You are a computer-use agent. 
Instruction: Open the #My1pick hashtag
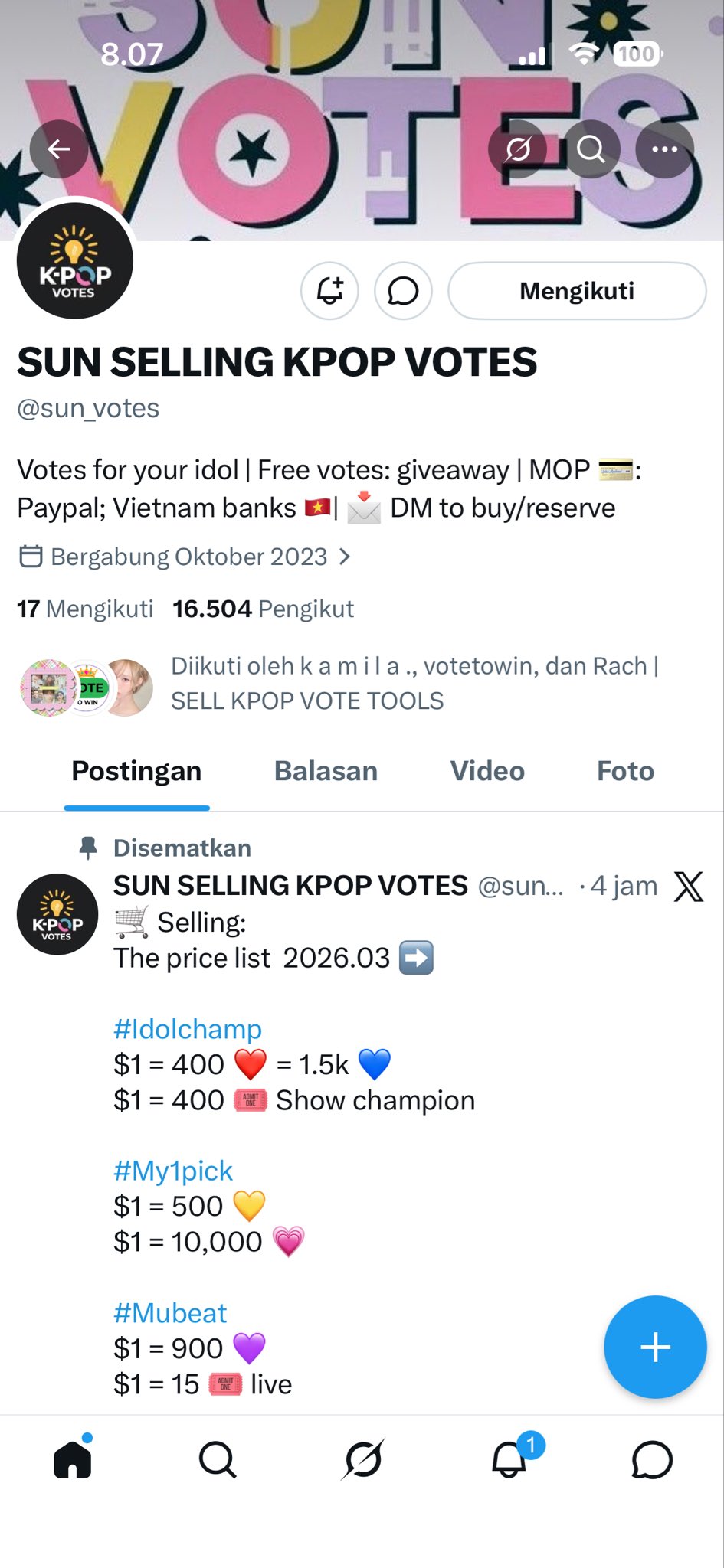coord(173,1171)
